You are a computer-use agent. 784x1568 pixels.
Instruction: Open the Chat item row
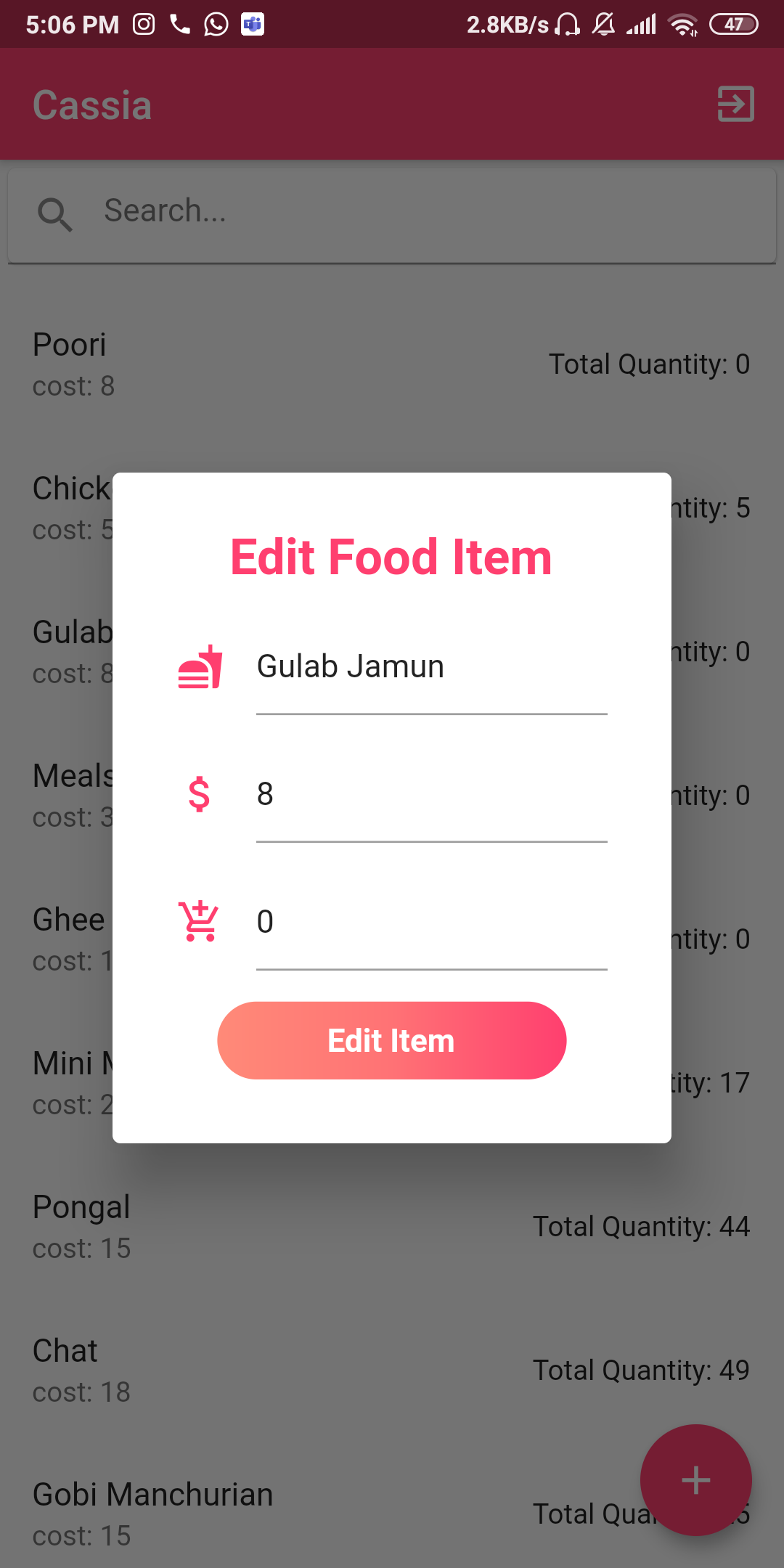coord(392,1371)
